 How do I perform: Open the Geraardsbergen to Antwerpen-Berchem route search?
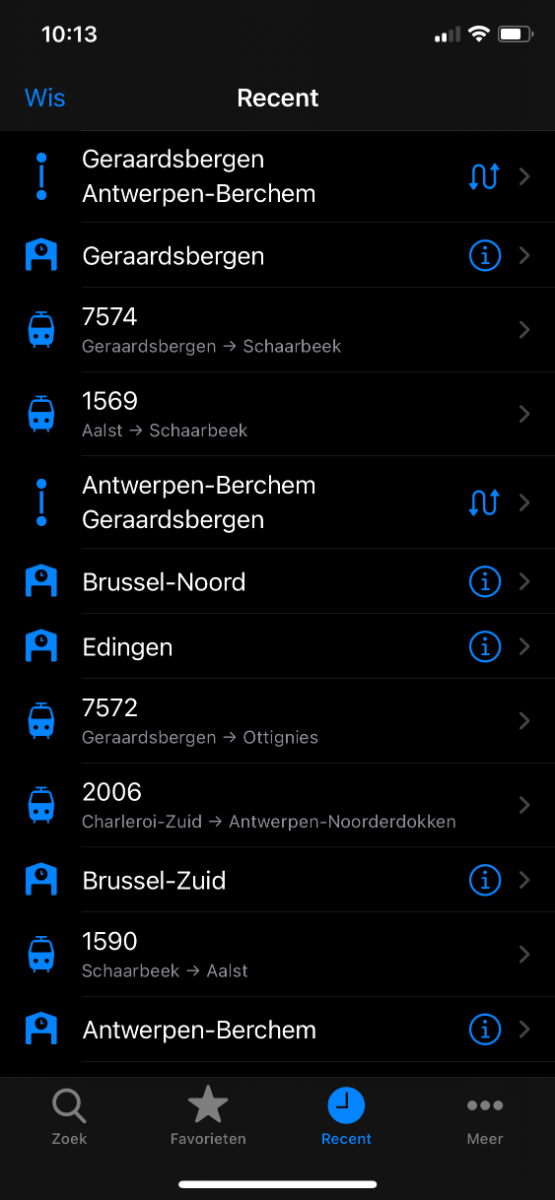(277, 177)
